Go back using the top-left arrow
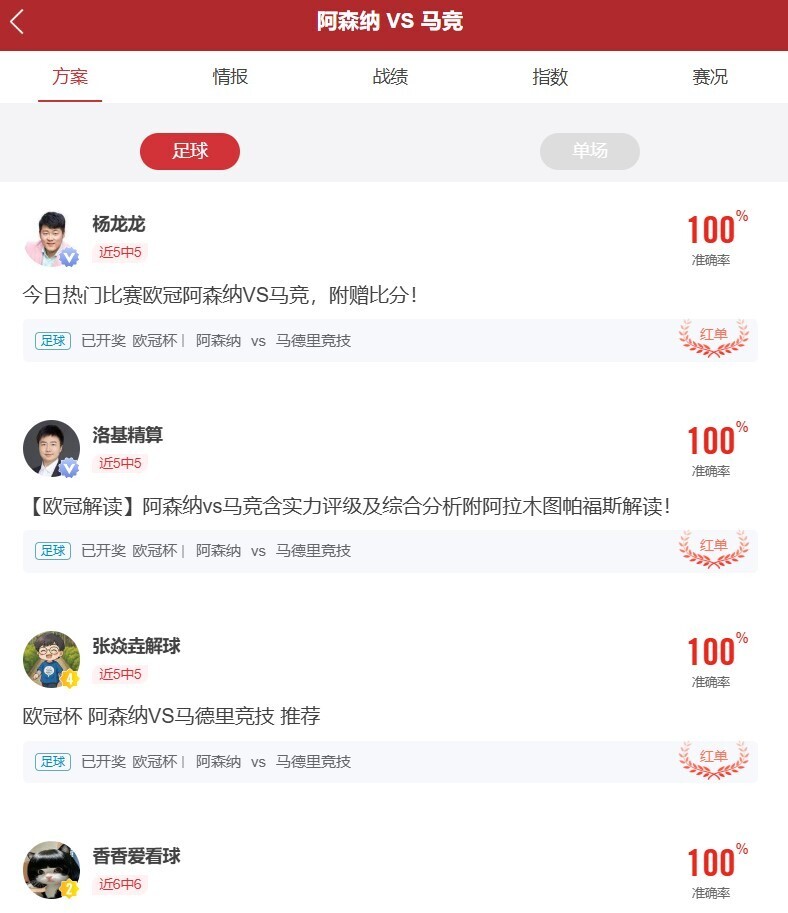788x913 pixels. [18, 22]
